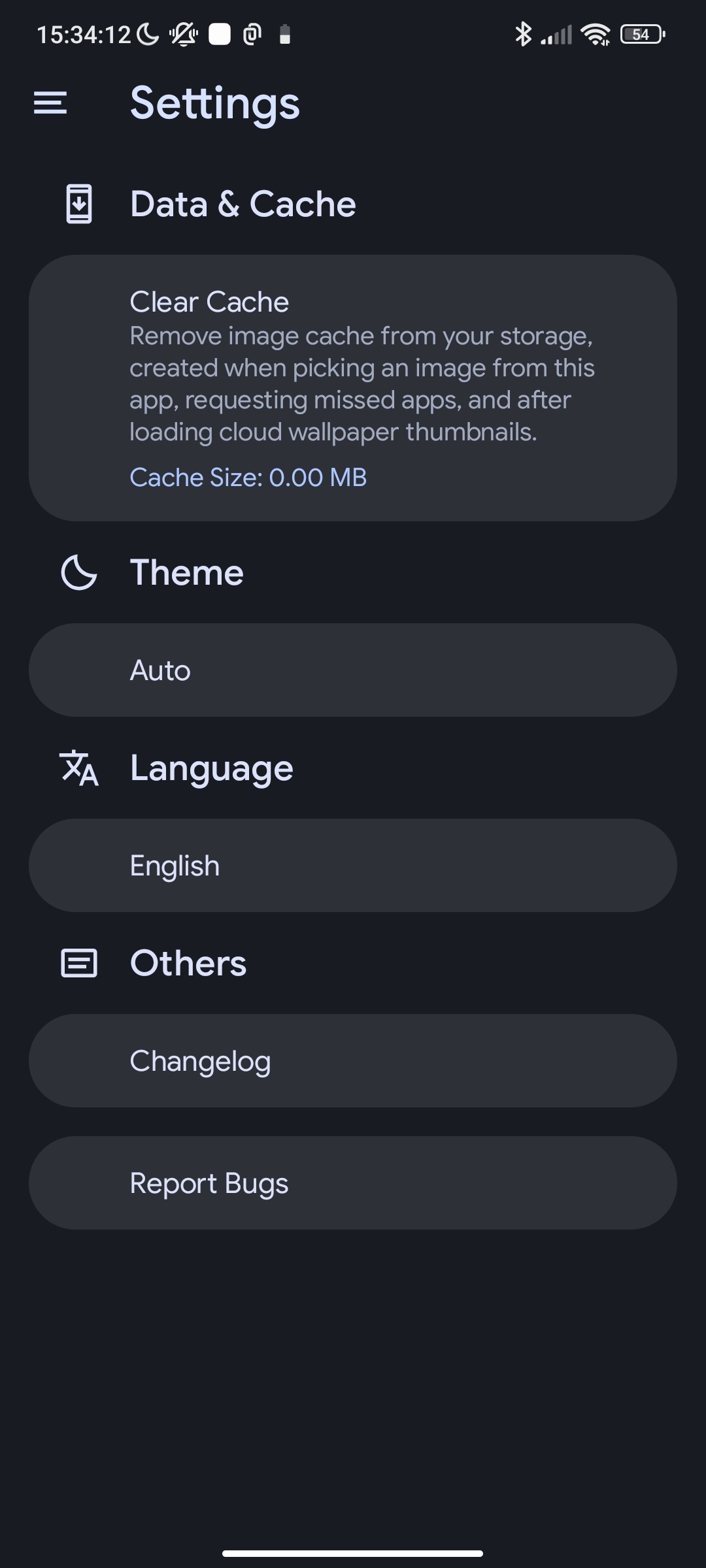Open the Changelog
This screenshot has width=706, height=1568.
click(x=352, y=1060)
